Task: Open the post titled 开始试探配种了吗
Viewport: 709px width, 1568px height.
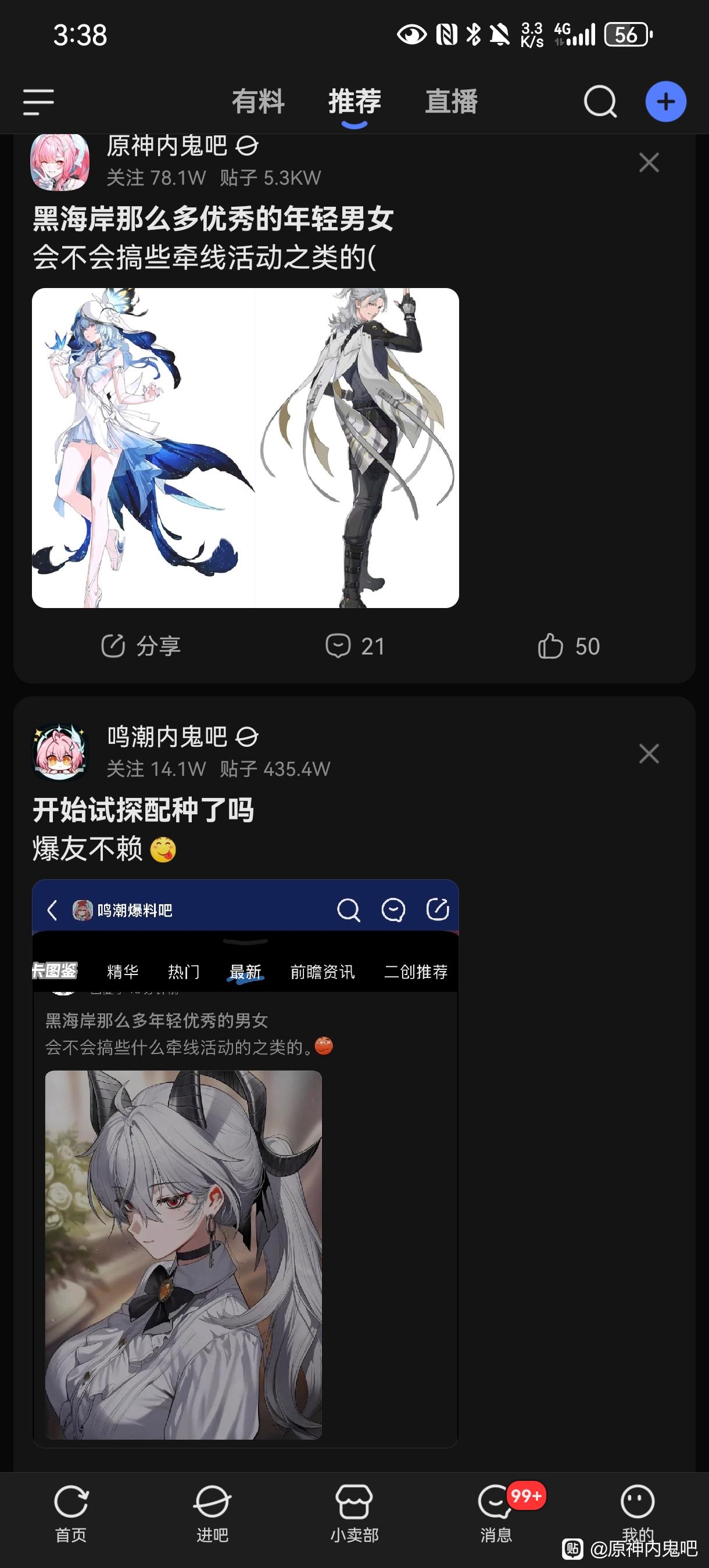Action: [x=143, y=810]
